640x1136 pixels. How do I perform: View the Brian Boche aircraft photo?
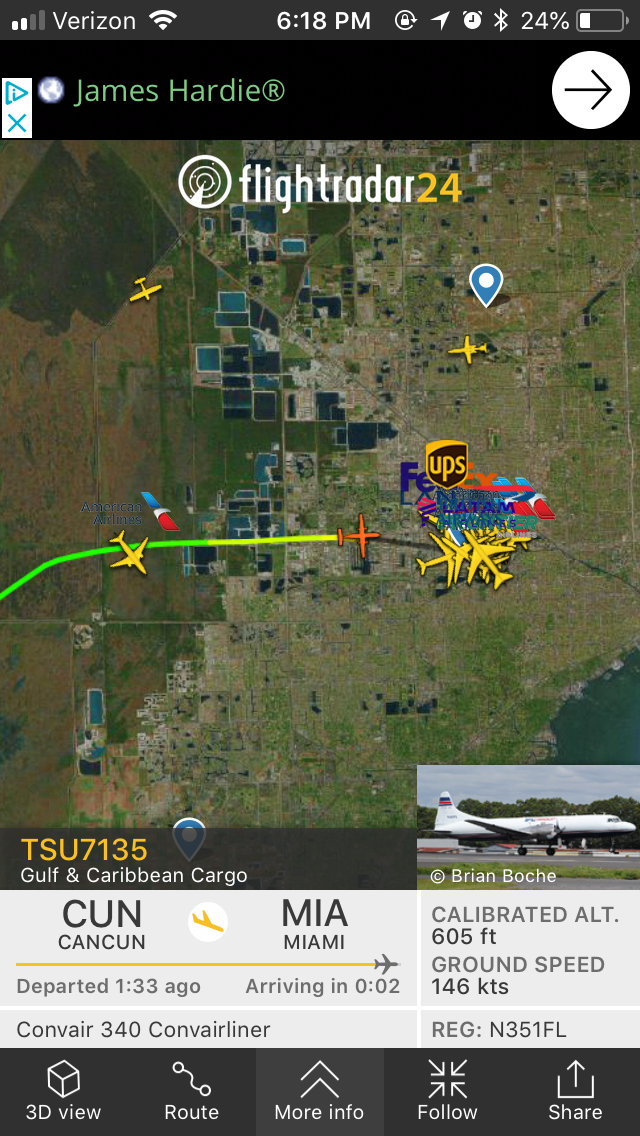pyautogui.click(x=528, y=826)
